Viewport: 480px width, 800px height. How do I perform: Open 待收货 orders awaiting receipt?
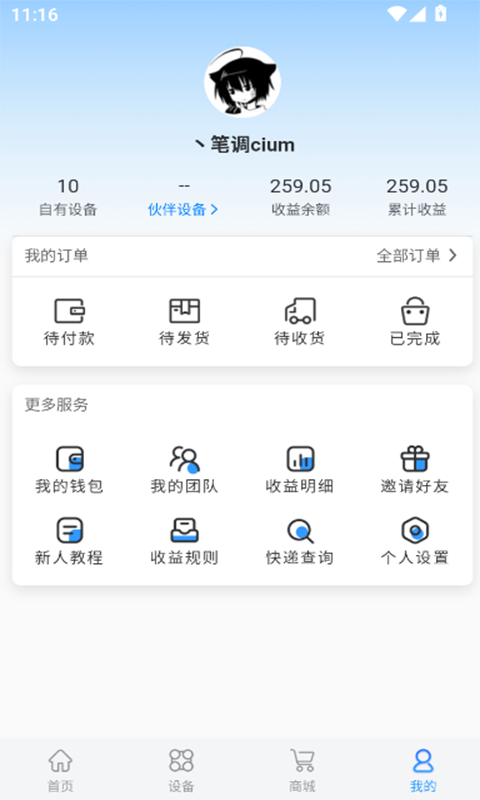(300, 321)
